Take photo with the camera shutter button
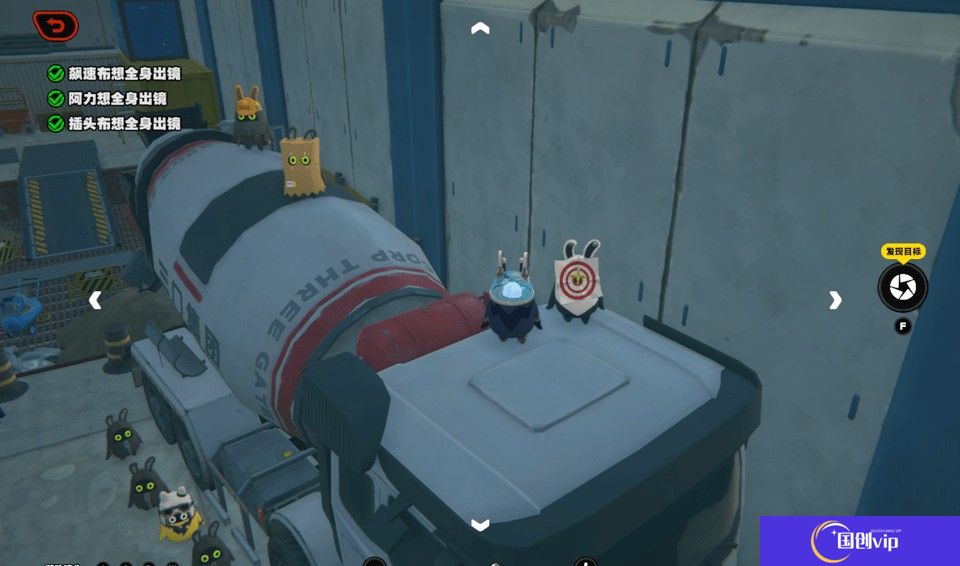 click(902, 288)
